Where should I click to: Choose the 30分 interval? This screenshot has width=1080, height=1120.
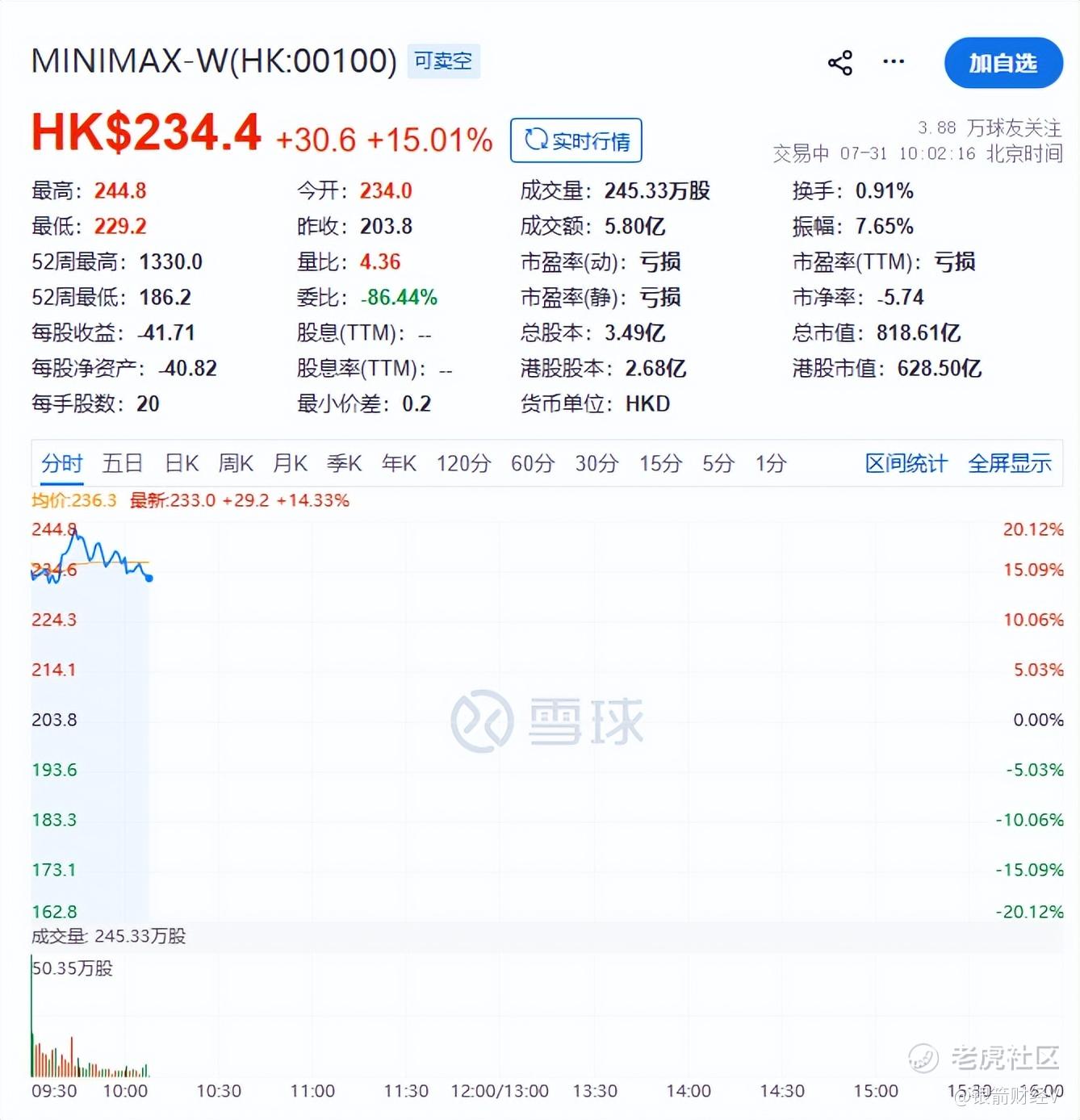coord(597,463)
